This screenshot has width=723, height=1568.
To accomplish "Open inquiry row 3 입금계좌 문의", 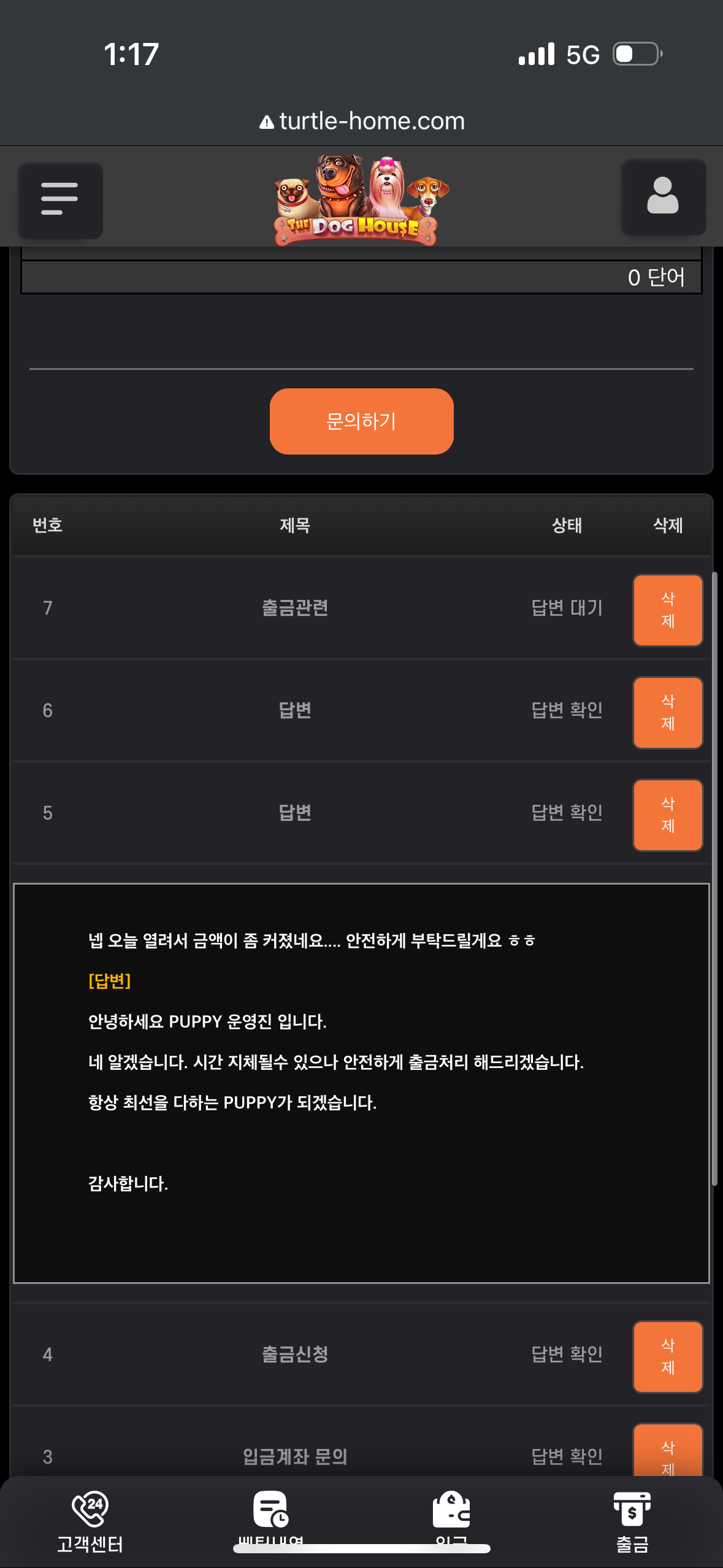I will coord(295,1456).
